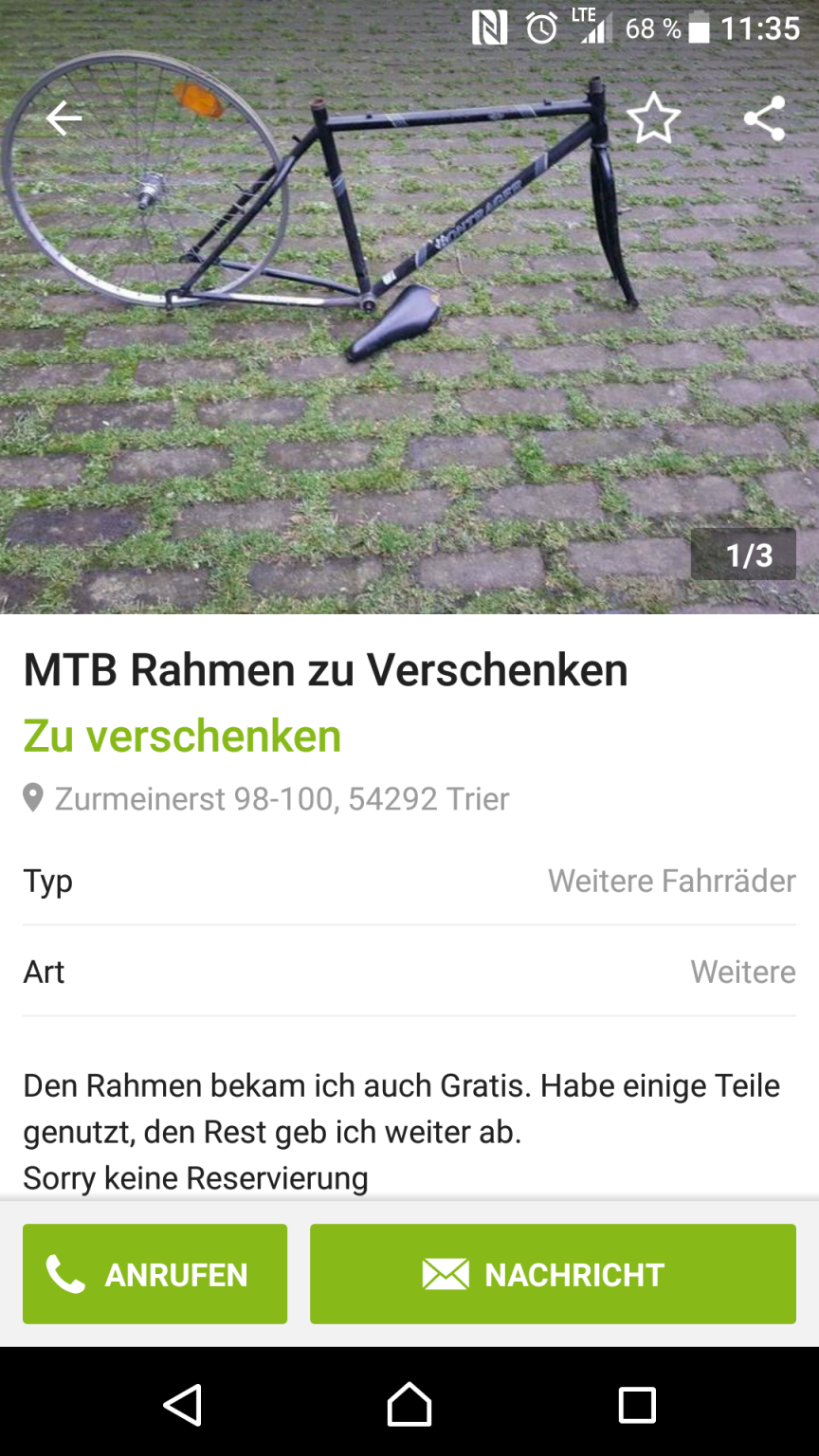The image size is (819, 1456).
Task: Call the seller via Anrufen
Action: click(x=155, y=1274)
